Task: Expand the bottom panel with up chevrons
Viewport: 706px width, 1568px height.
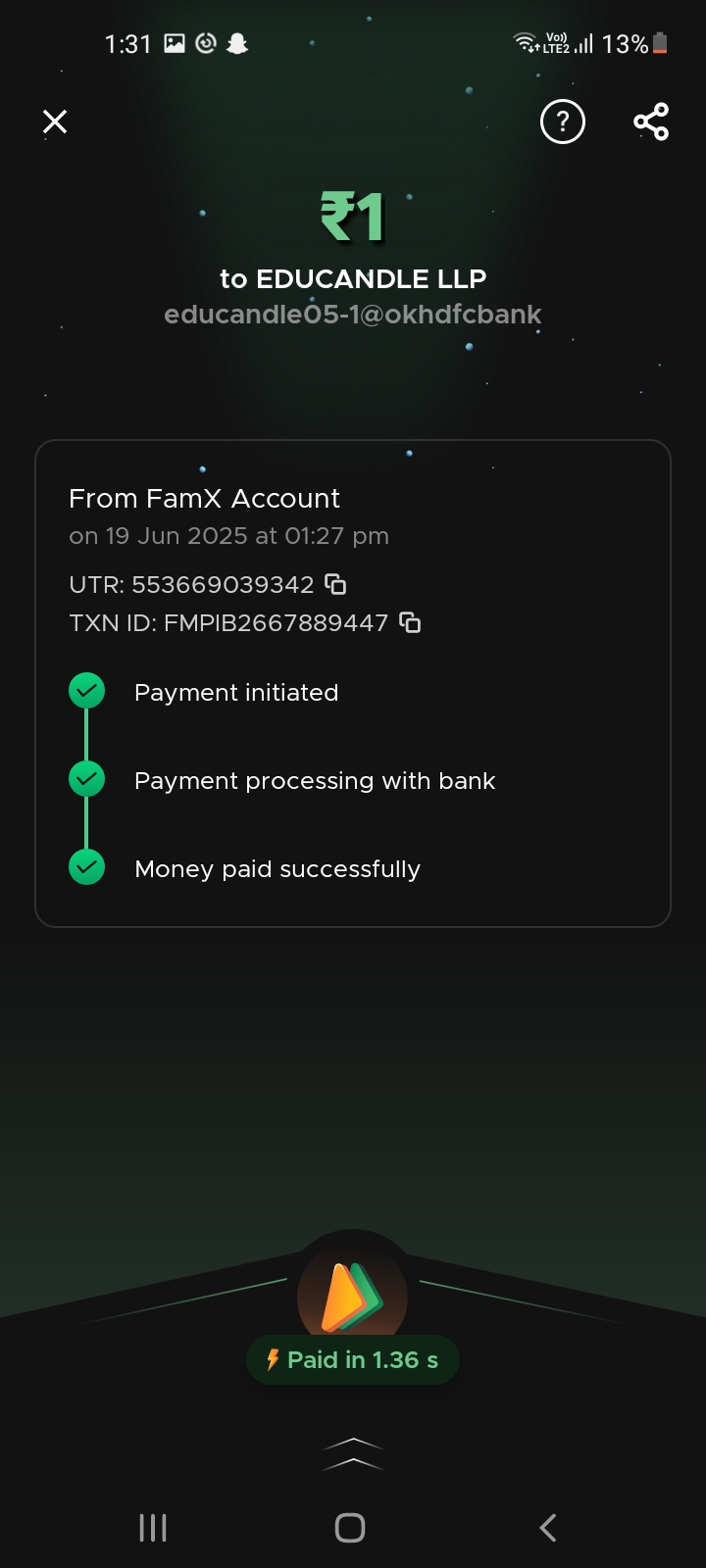Action: coord(353,1453)
